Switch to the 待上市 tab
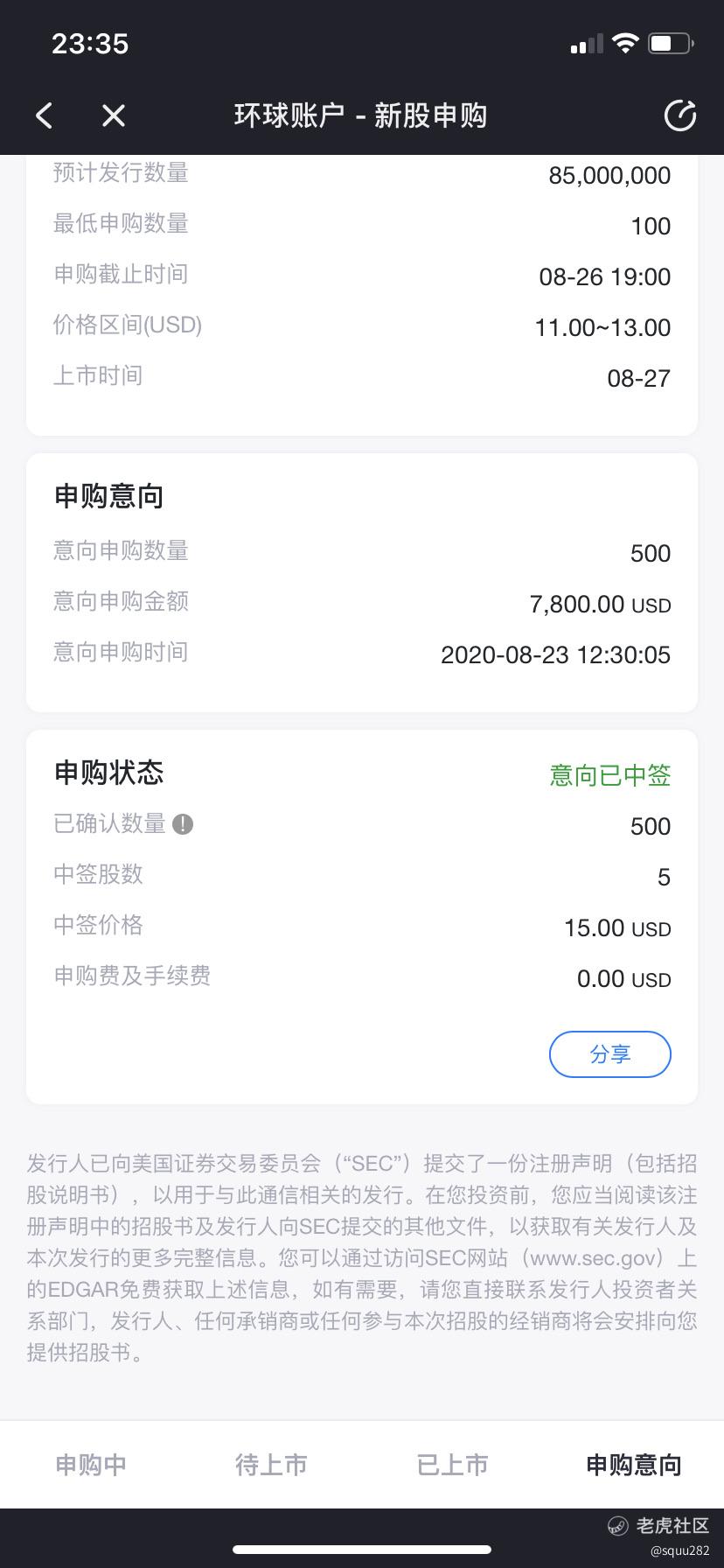This screenshot has height=1568, width=724. [x=271, y=1465]
